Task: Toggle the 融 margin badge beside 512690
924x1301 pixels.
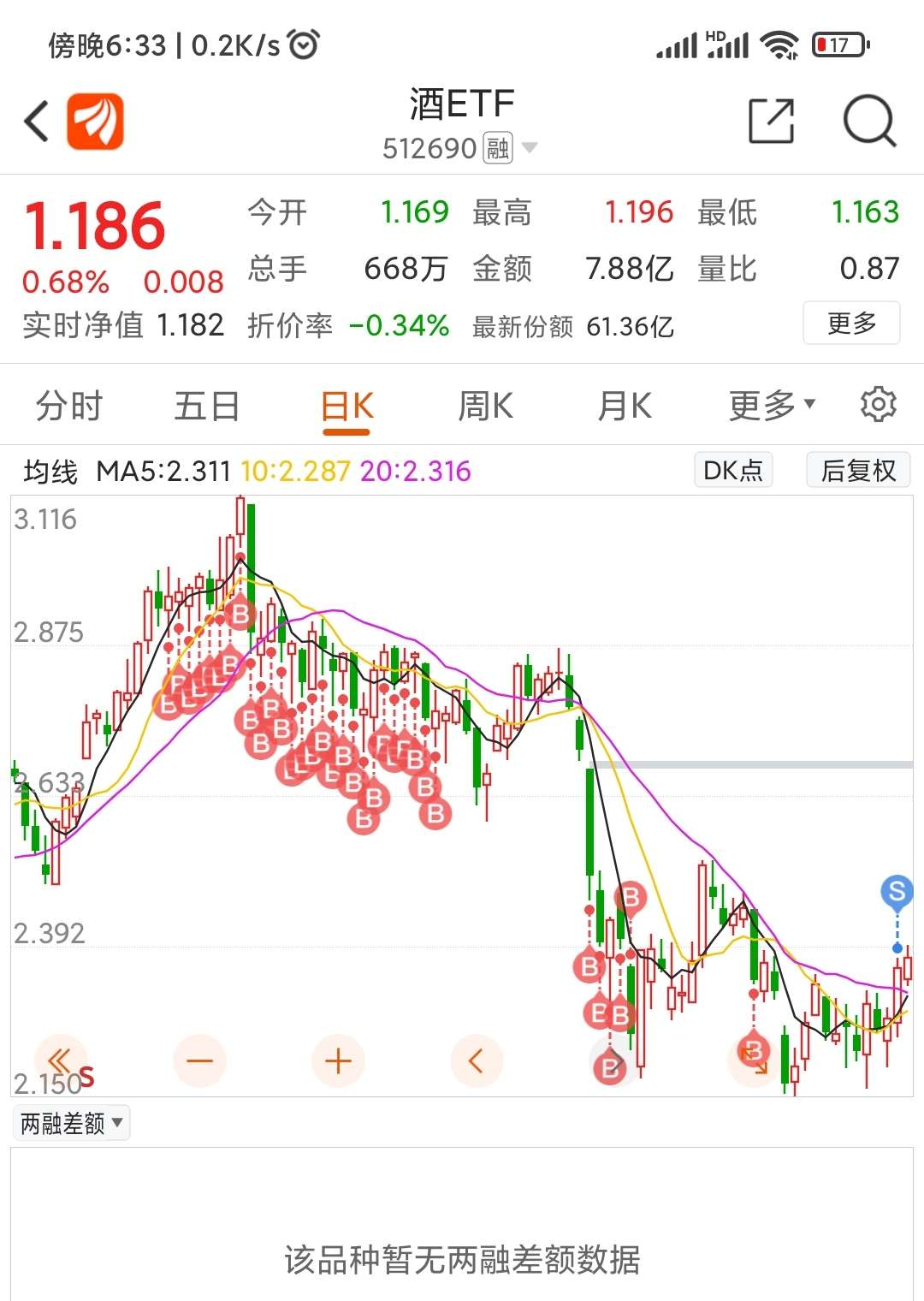Action: [x=497, y=148]
